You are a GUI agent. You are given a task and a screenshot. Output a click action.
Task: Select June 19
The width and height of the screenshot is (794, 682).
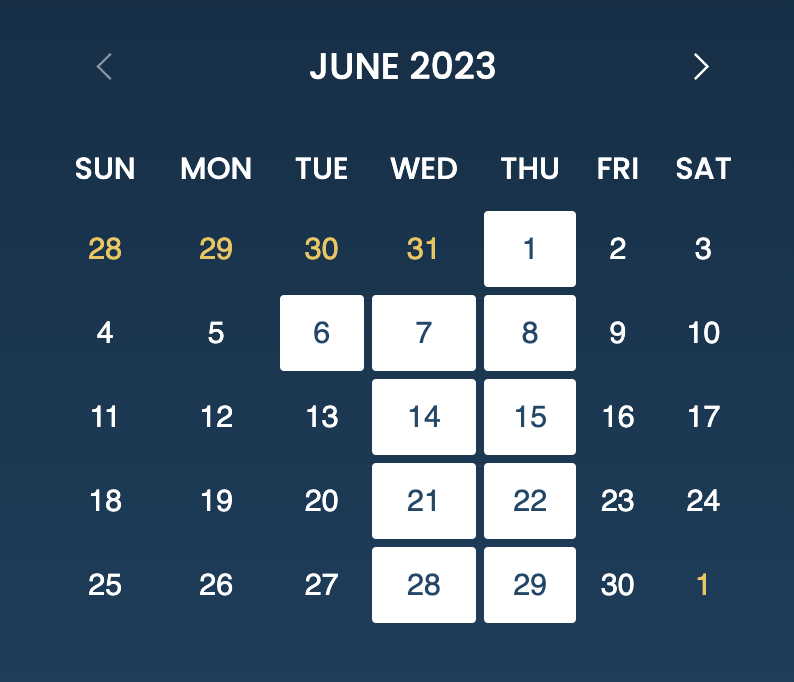click(216, 501)
